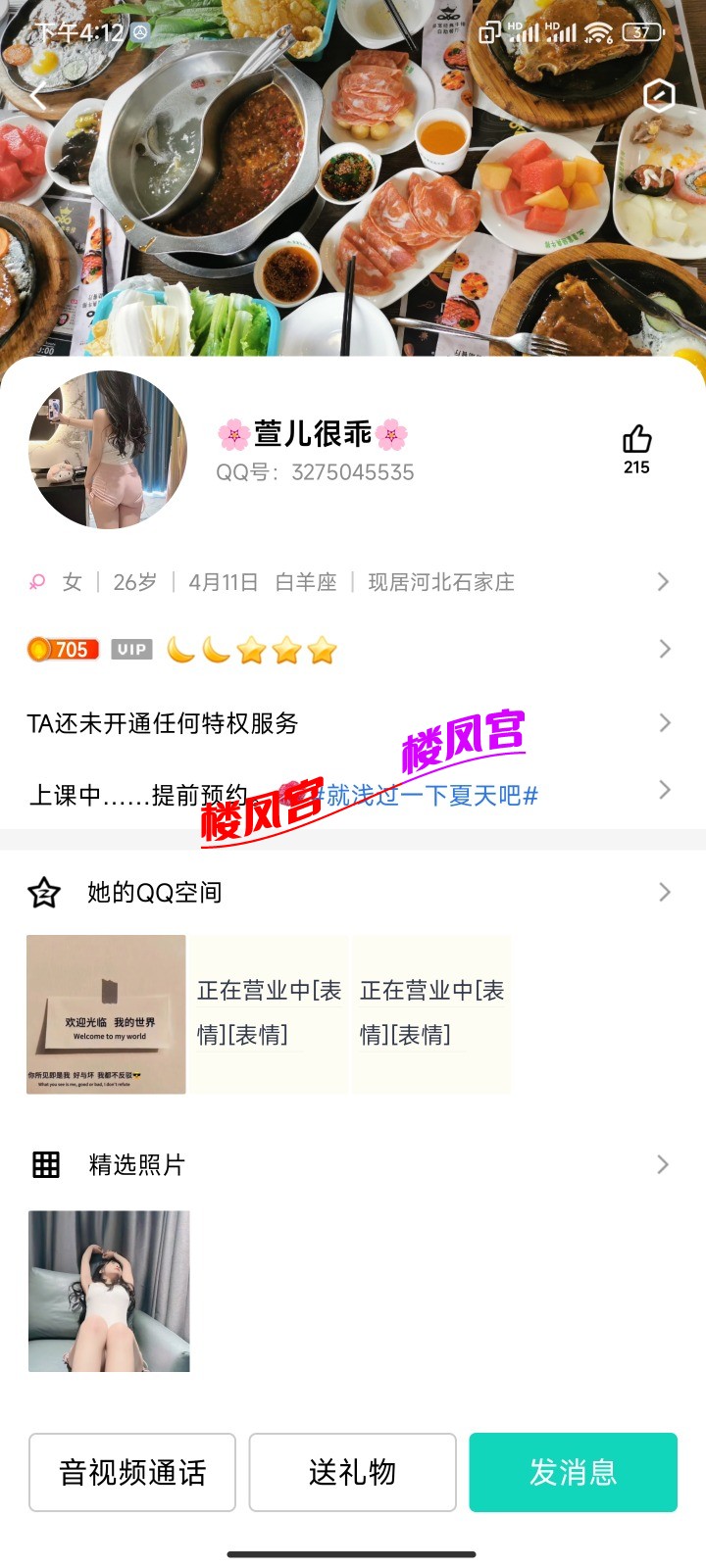Click the 705 level coin badge
Screen dimensions: 706x1568
[x=62, y=649]
